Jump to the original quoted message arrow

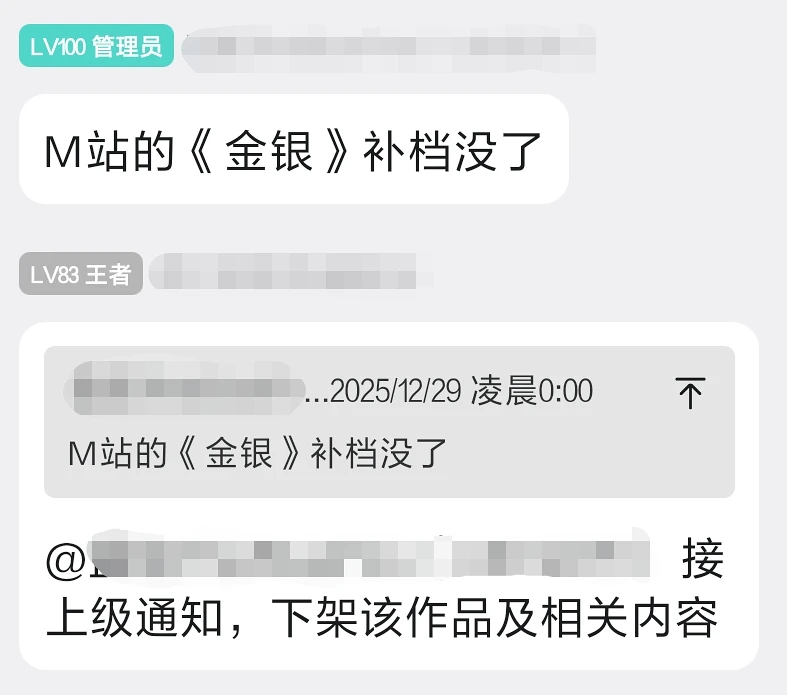point(690,393)
